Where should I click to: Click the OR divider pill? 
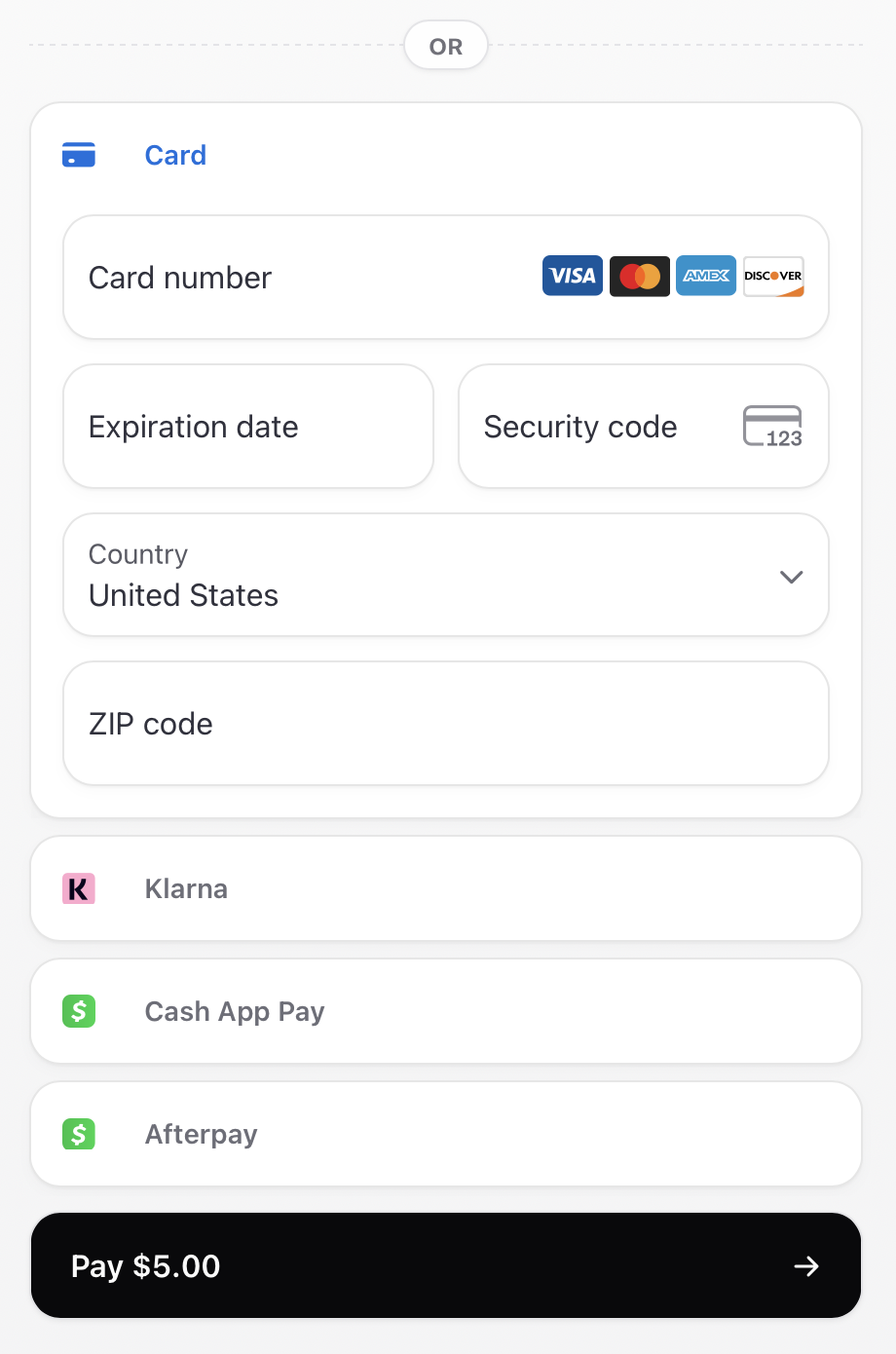click(x=445, y=45)
